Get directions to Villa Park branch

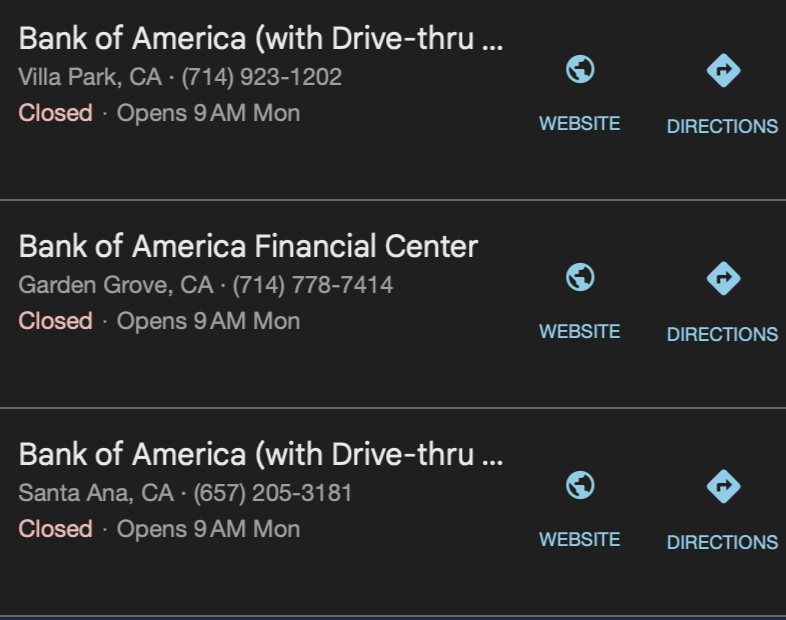click(722, 94)
